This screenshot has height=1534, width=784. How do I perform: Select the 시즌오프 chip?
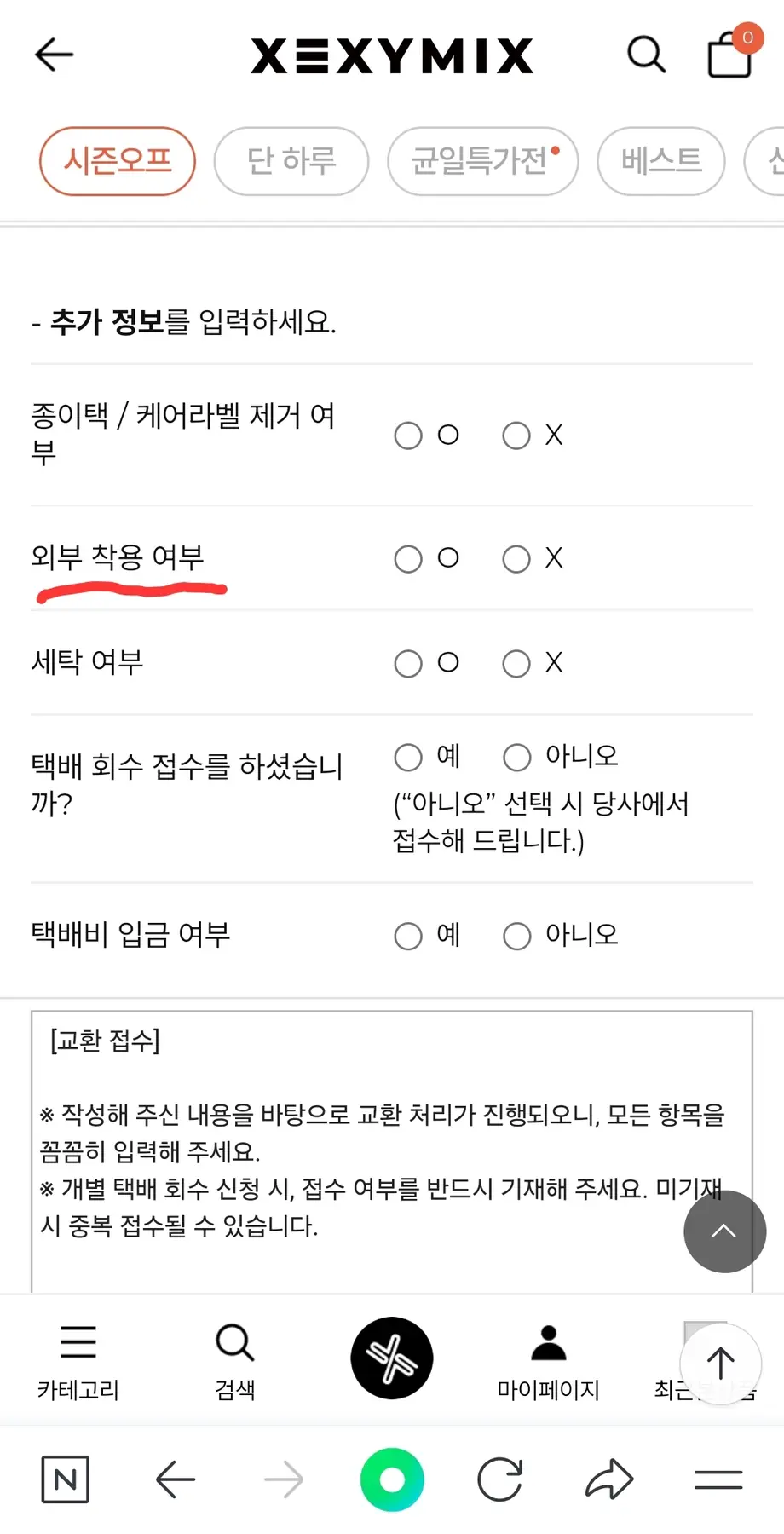coord(118,161)
